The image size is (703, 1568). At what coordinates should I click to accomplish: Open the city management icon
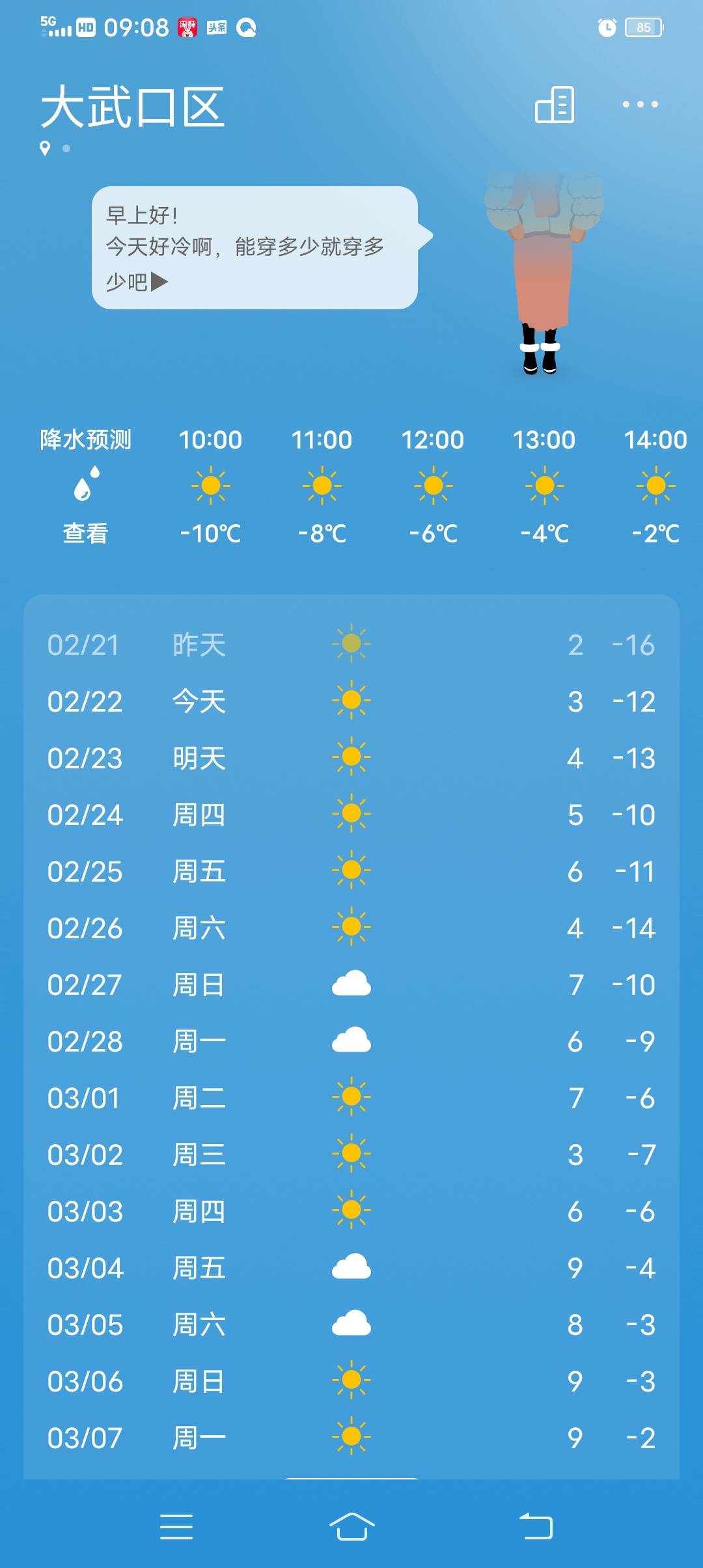(x=555, y=105)
